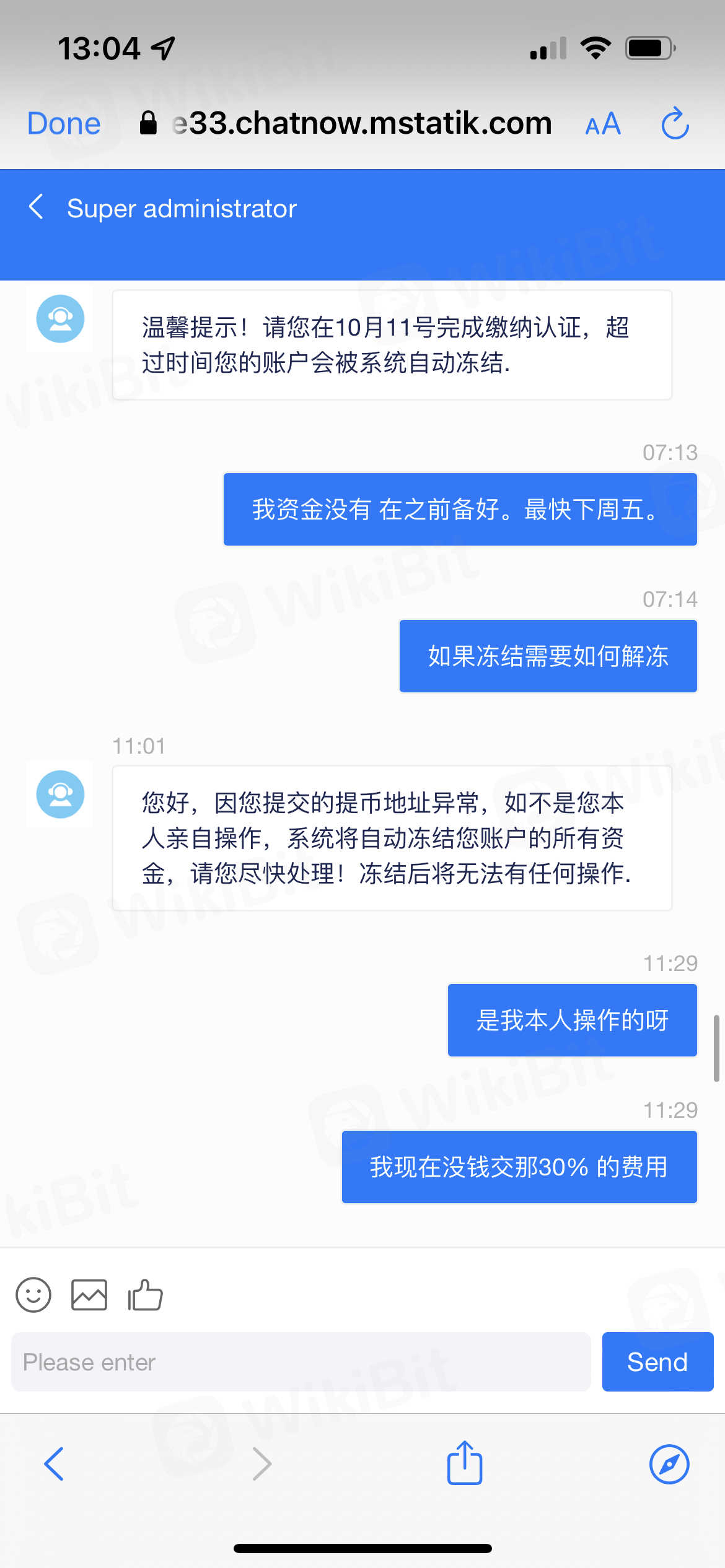Screen dimensions: 725x1568
Task: Tap Done to close the browser view
Action: (x=64, y=123)
